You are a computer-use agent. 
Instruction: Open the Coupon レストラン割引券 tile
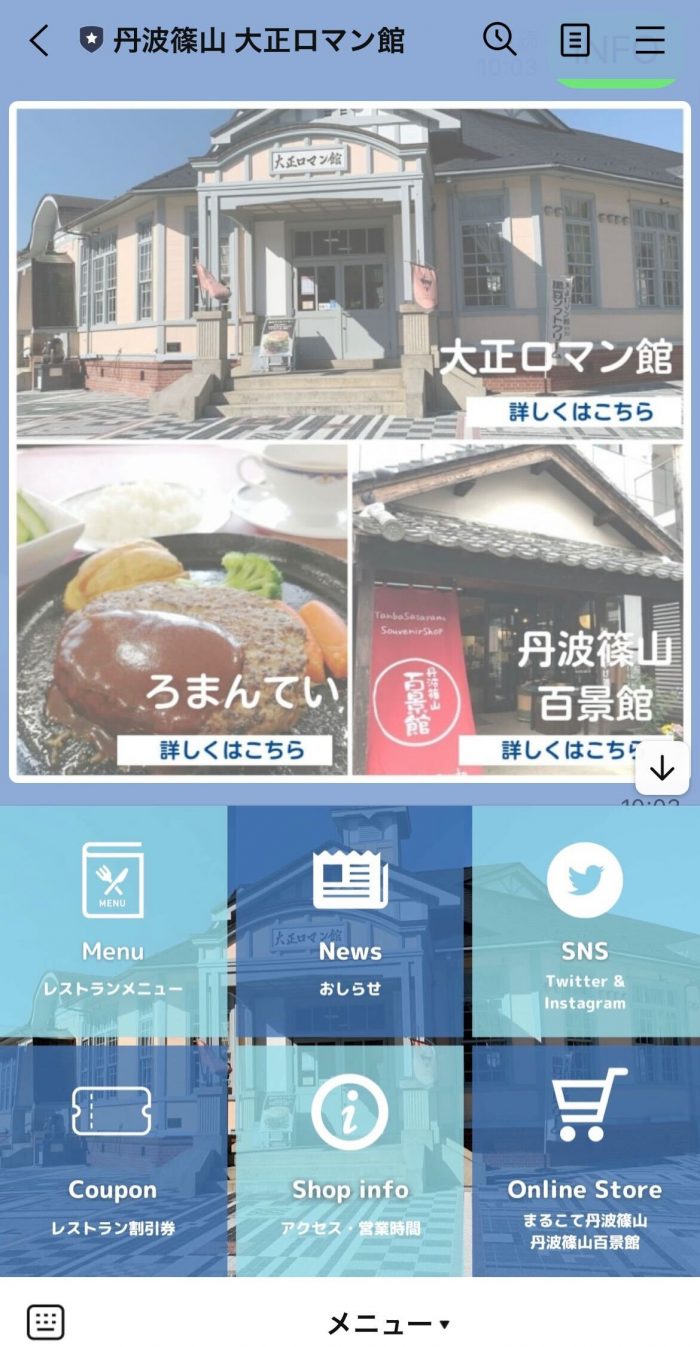point(113,1157)
